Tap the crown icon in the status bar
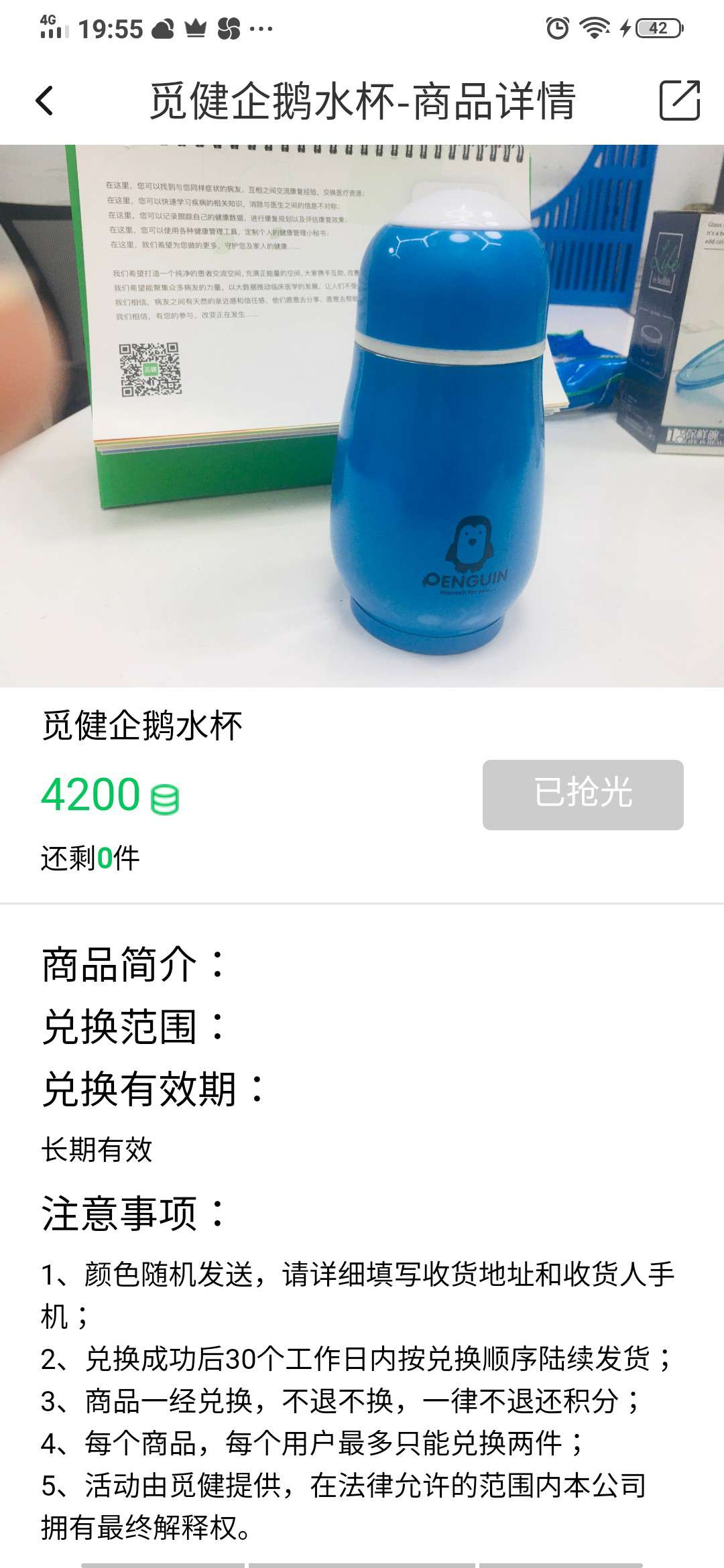Image resolution: width=724 pixels, height=1568 pixels. click(x=194, y=28)
